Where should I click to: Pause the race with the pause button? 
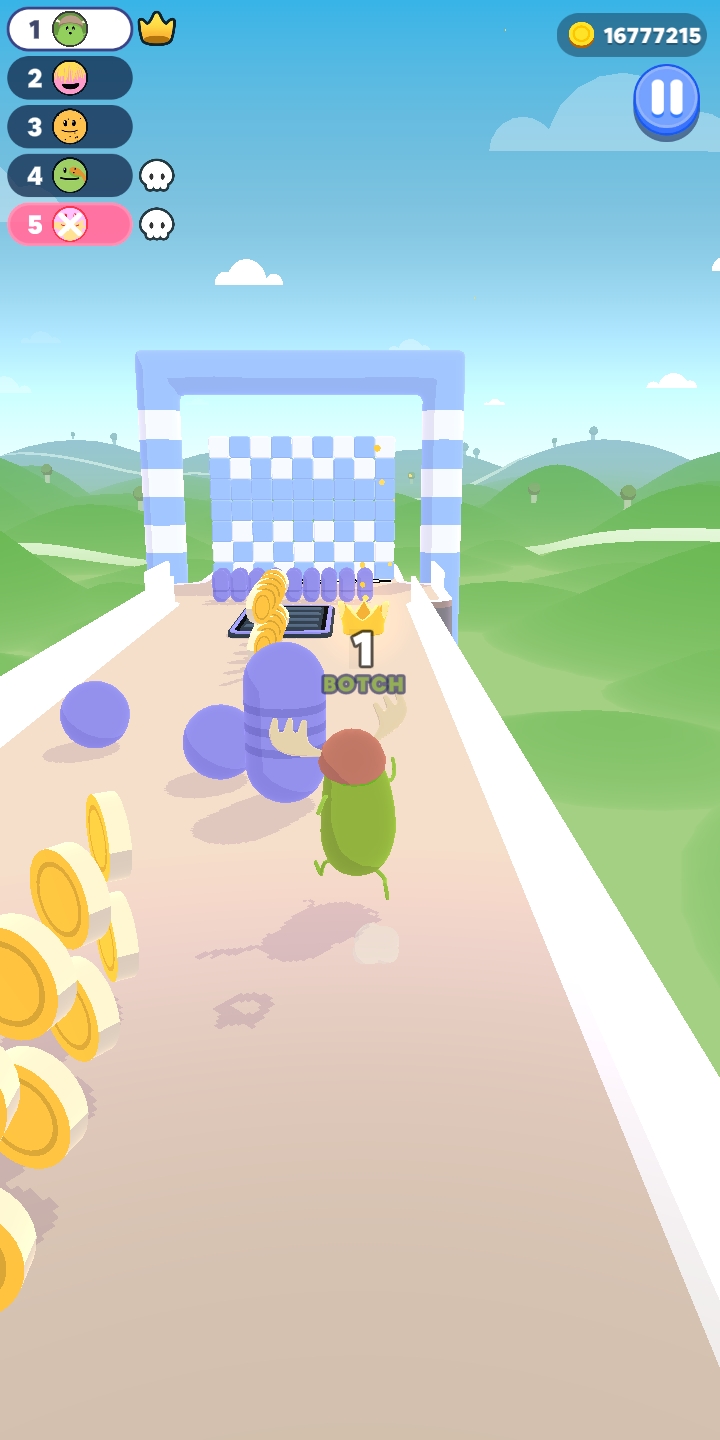(666, 98)
